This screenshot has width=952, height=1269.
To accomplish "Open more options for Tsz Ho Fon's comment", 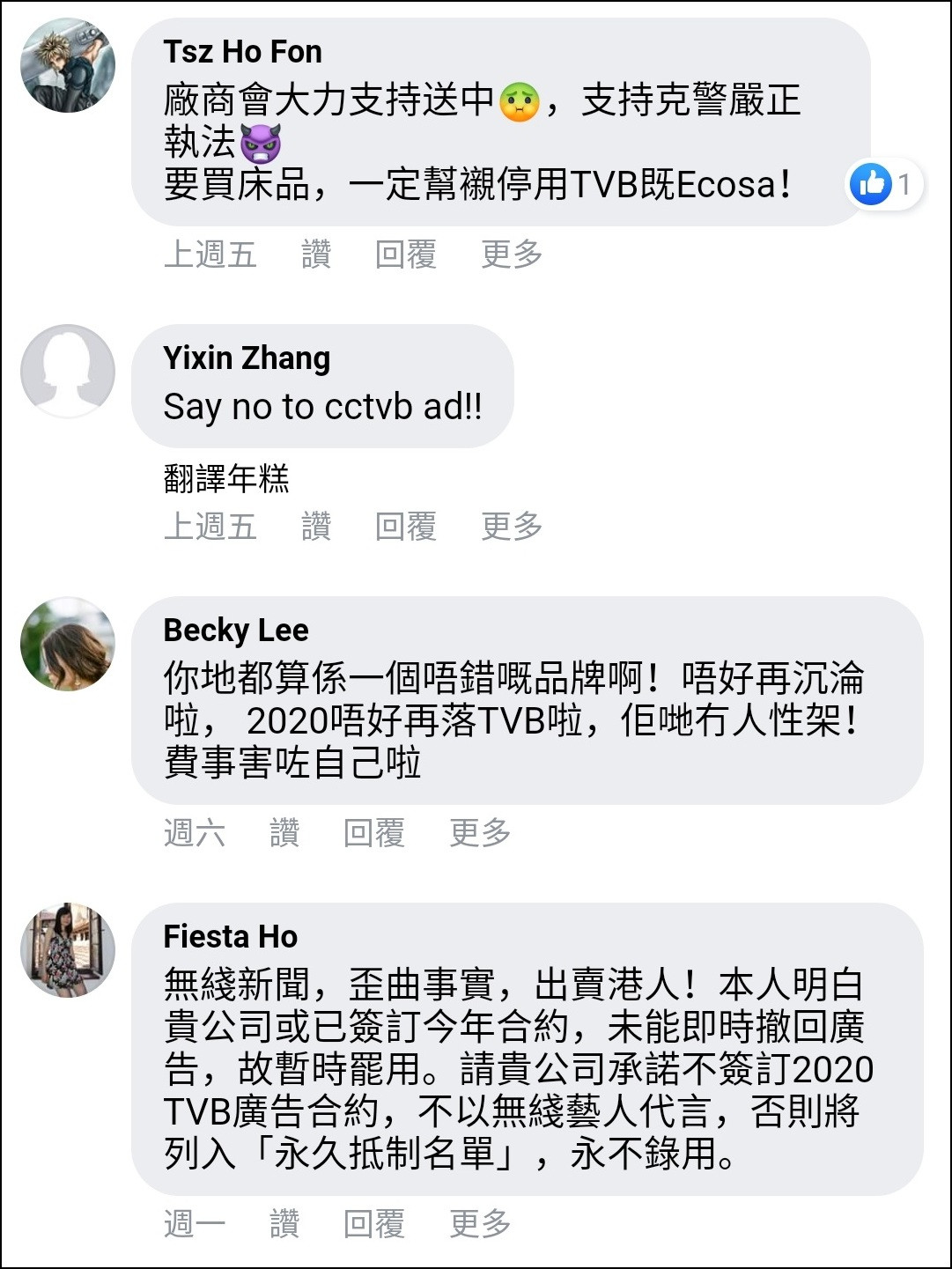I will pos(512,255).
